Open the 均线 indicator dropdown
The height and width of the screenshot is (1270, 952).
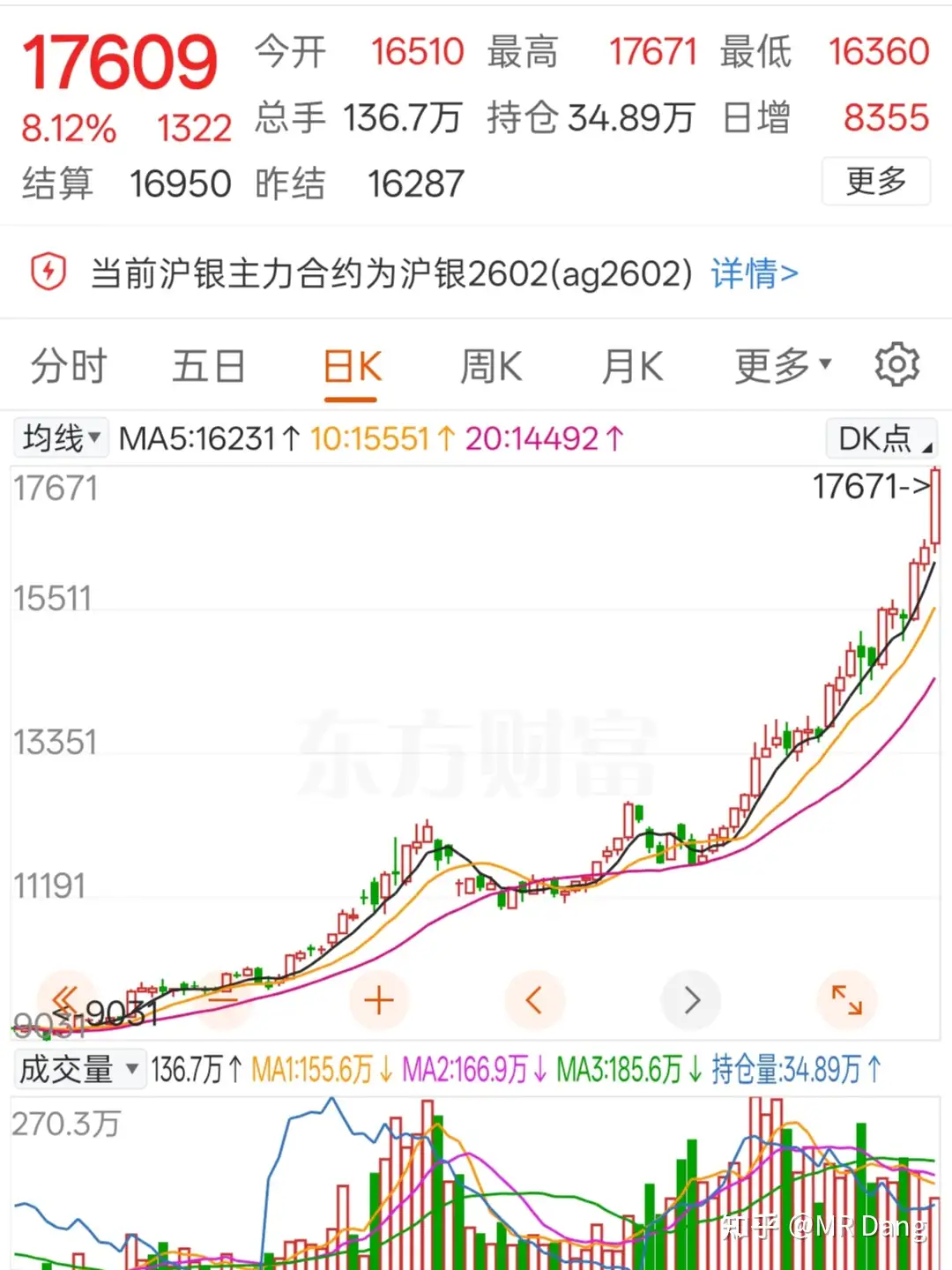59,437
